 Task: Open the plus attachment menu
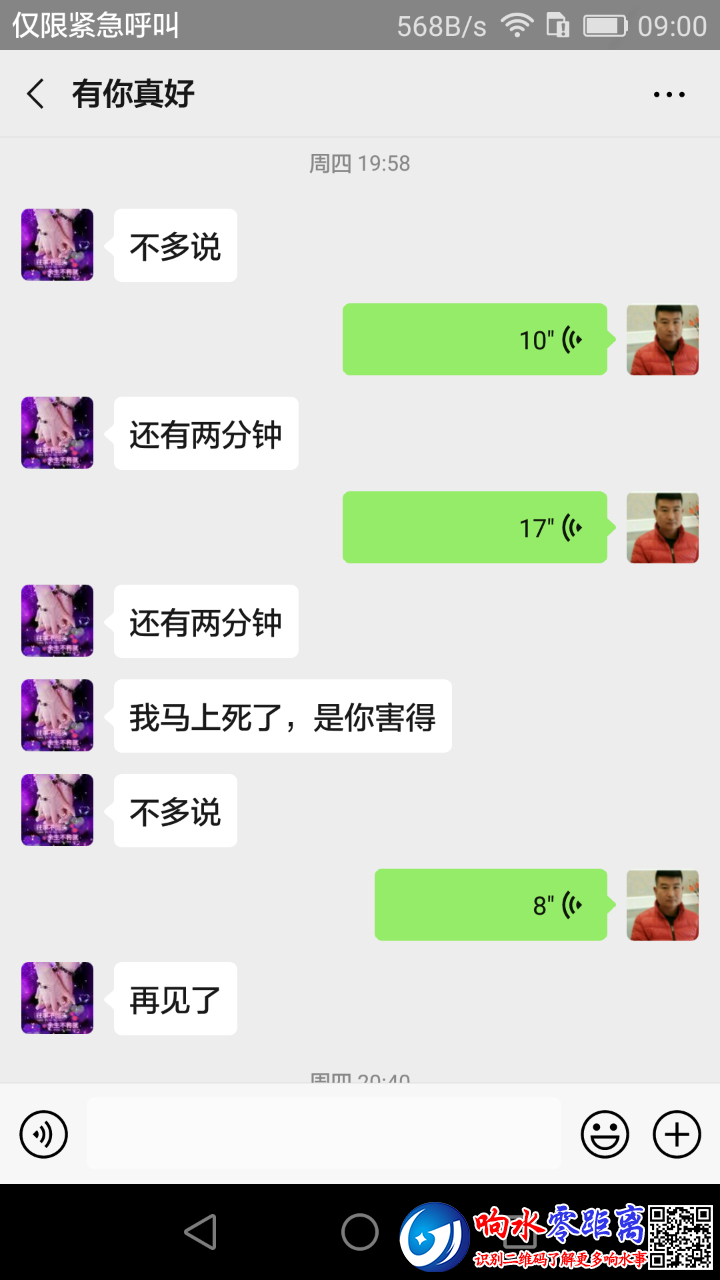pyautogui.click(x=677, y=1135)
